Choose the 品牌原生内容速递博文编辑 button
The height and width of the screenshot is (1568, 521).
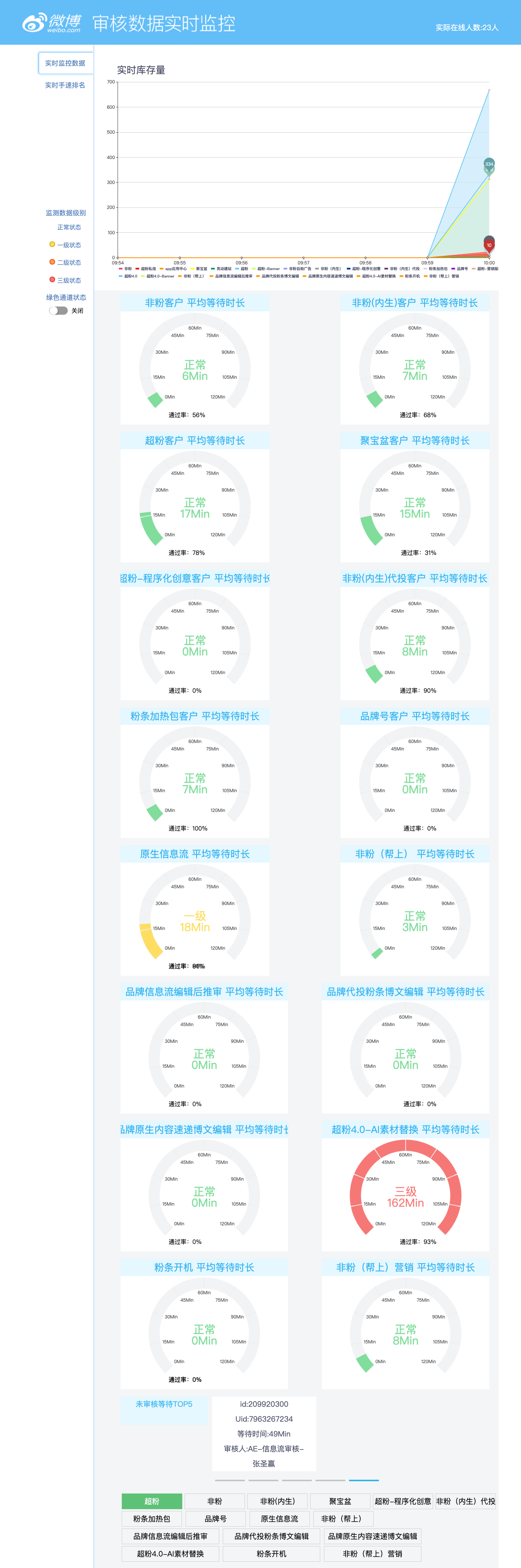point(373,1536)
